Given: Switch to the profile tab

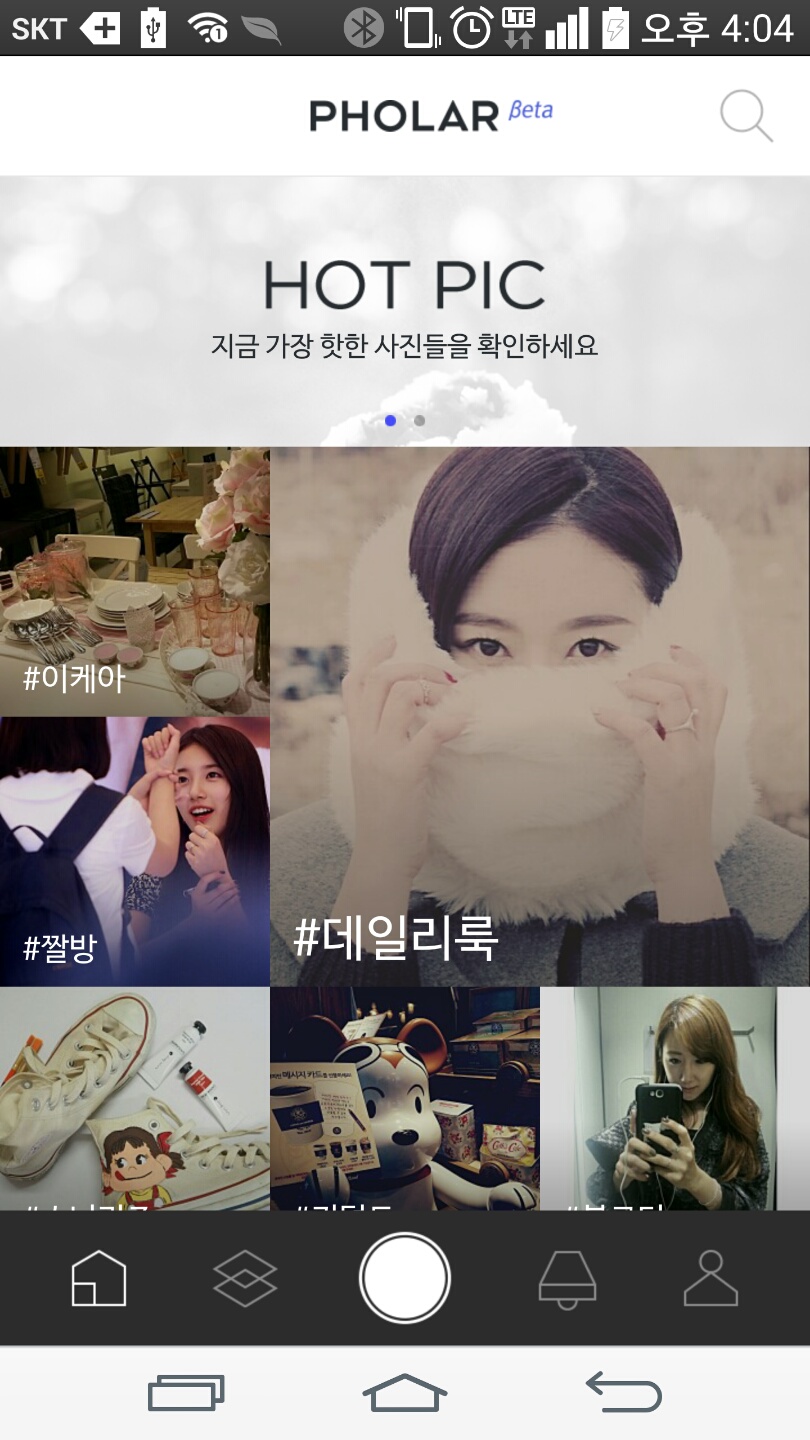Looking at the screenshot, I should pos(711,1278).
